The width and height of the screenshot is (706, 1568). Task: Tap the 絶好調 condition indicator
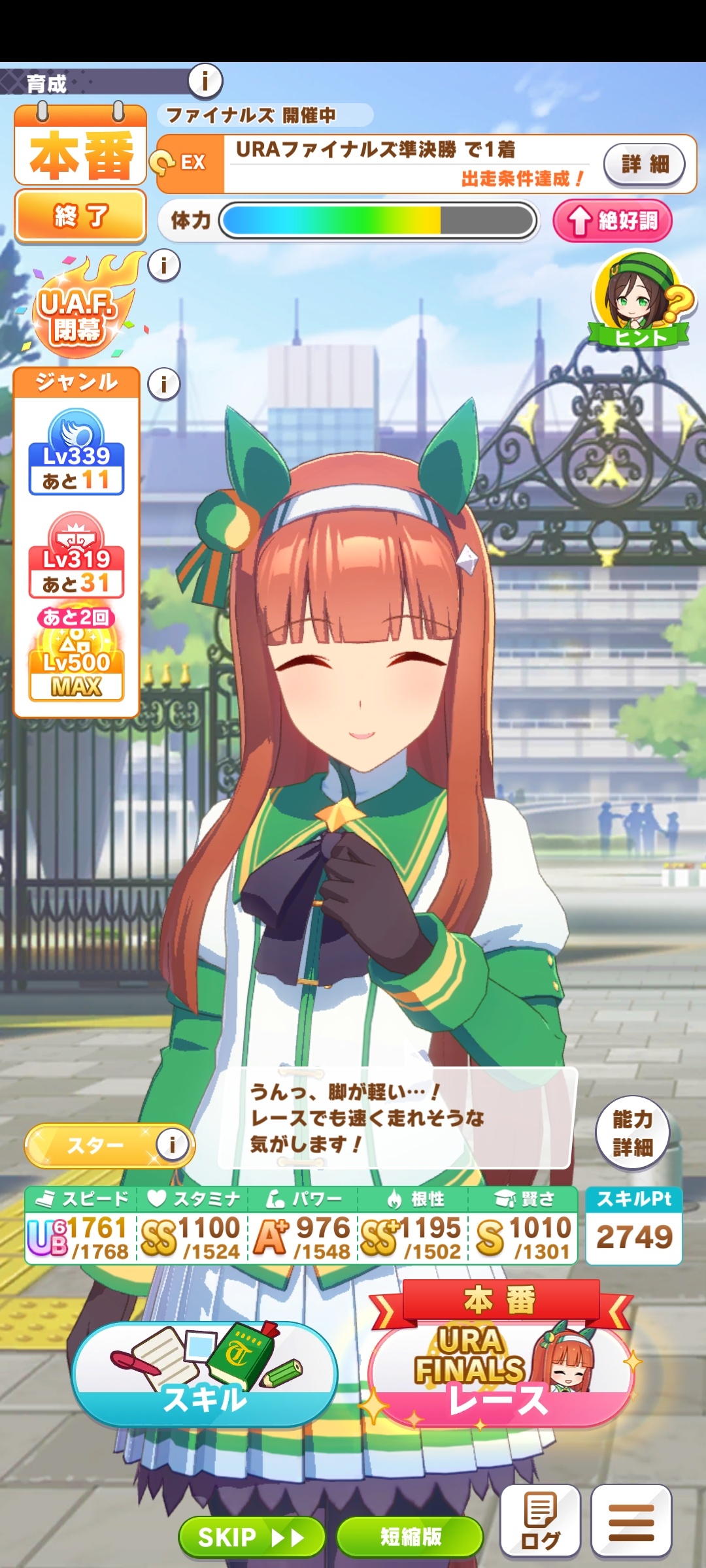coord(613,221)
